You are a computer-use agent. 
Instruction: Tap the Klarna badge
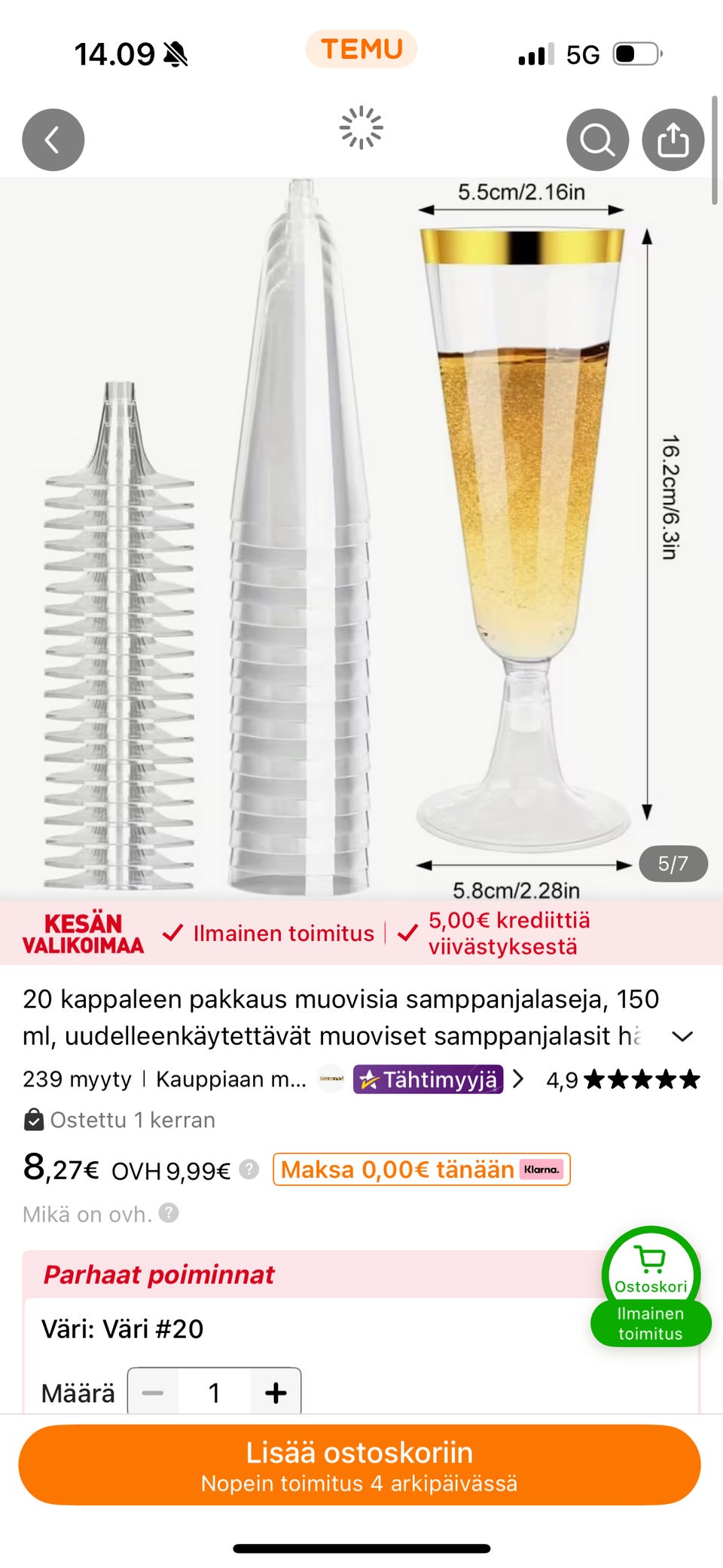tap(544, 1169)
